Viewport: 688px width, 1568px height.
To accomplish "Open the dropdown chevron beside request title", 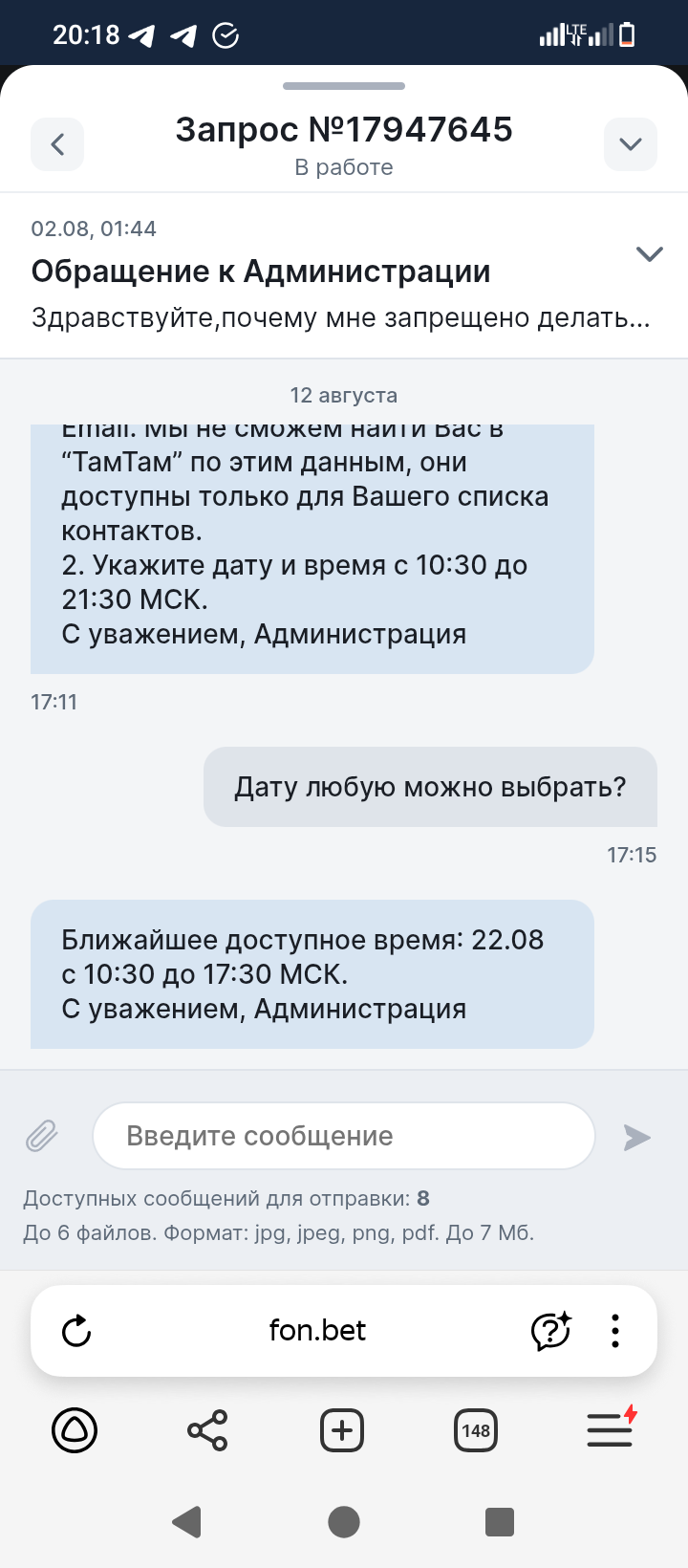I will tap(630, 144).
